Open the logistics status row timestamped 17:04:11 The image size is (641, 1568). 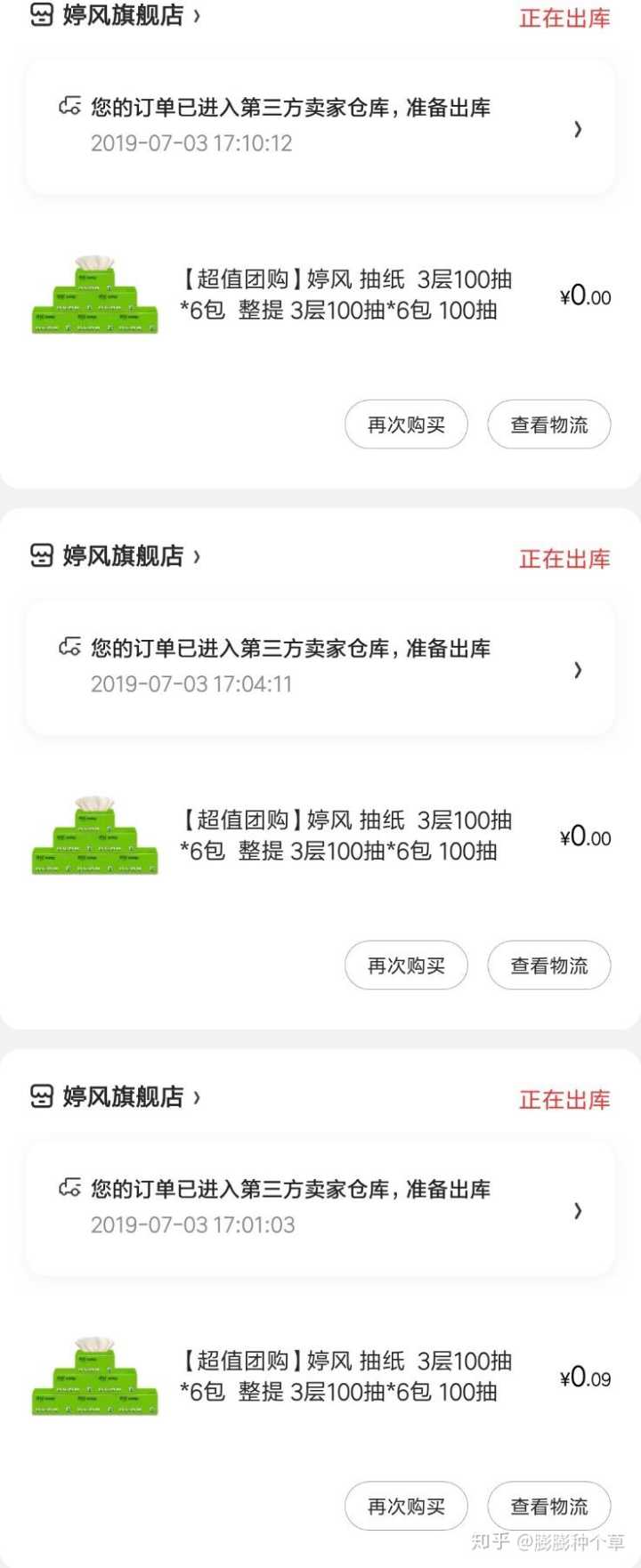pos(319,667)
